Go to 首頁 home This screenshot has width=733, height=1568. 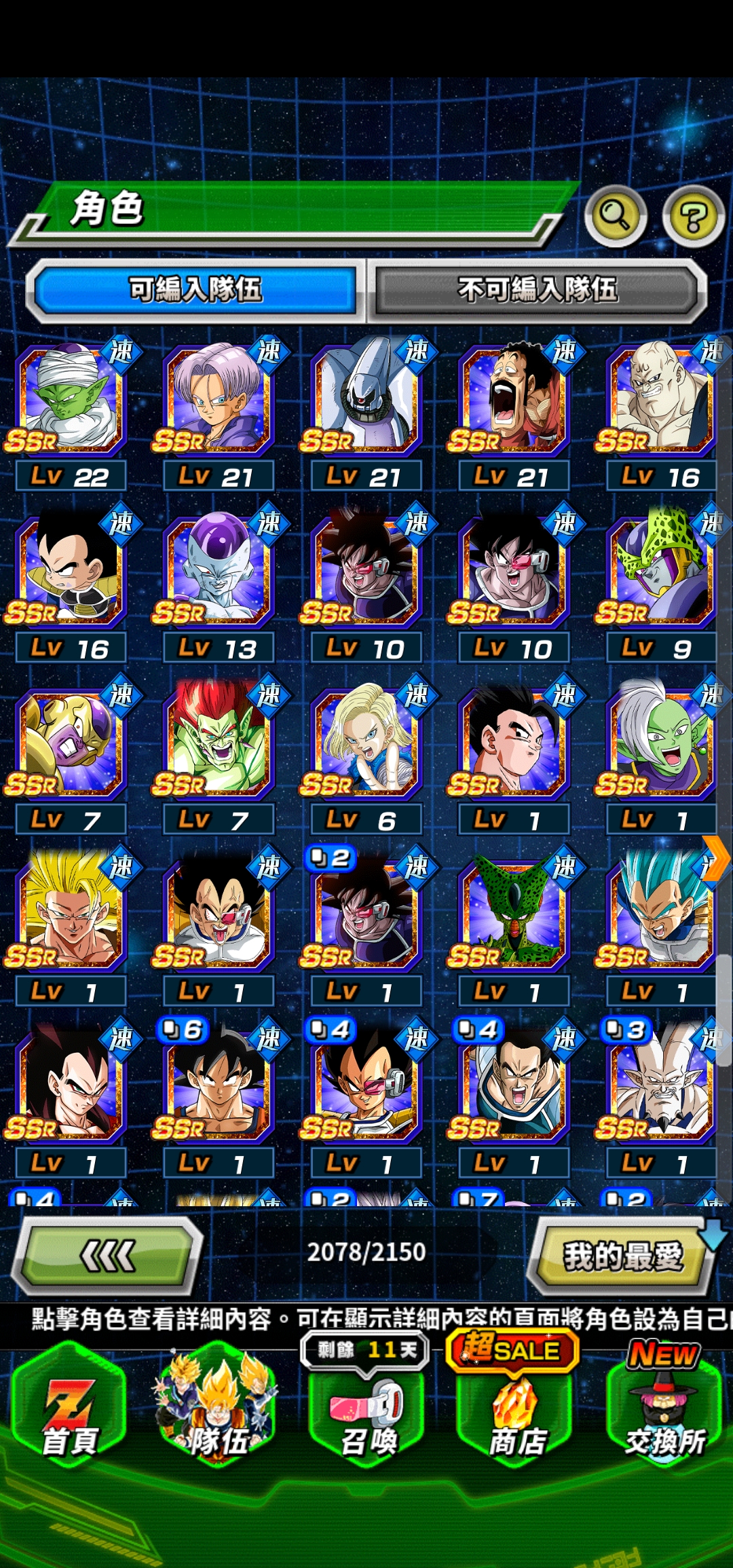(x=70, y=1412)
